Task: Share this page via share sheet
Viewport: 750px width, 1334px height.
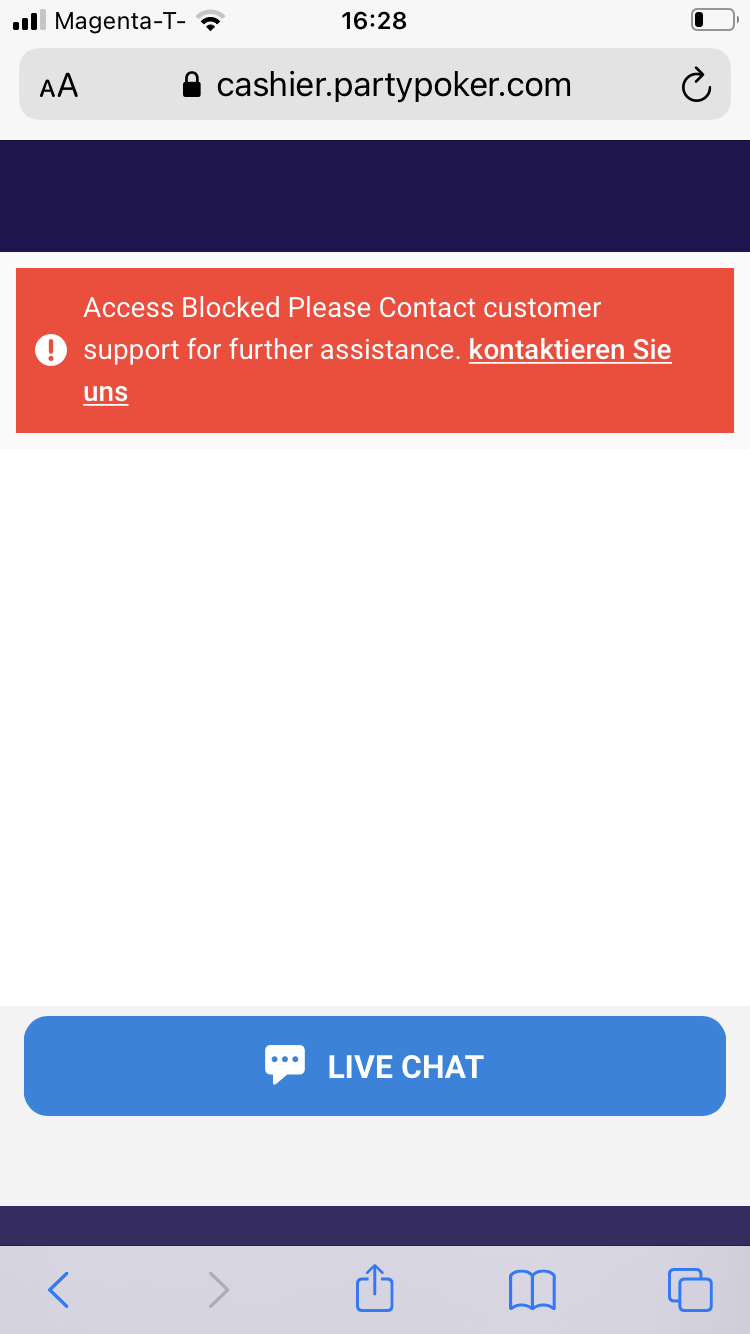Action: pyautogui.click(x=374, y=1289)
